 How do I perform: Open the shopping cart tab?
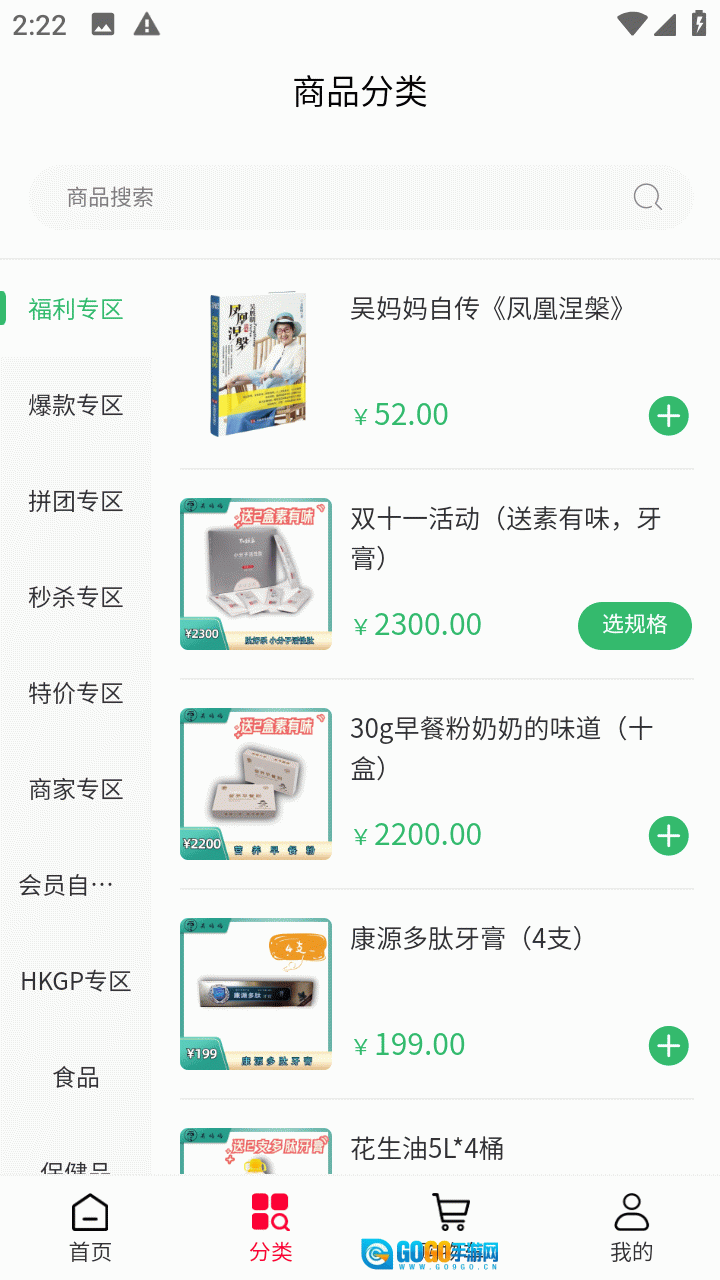pyautogui.click(x=450, y=1215)
